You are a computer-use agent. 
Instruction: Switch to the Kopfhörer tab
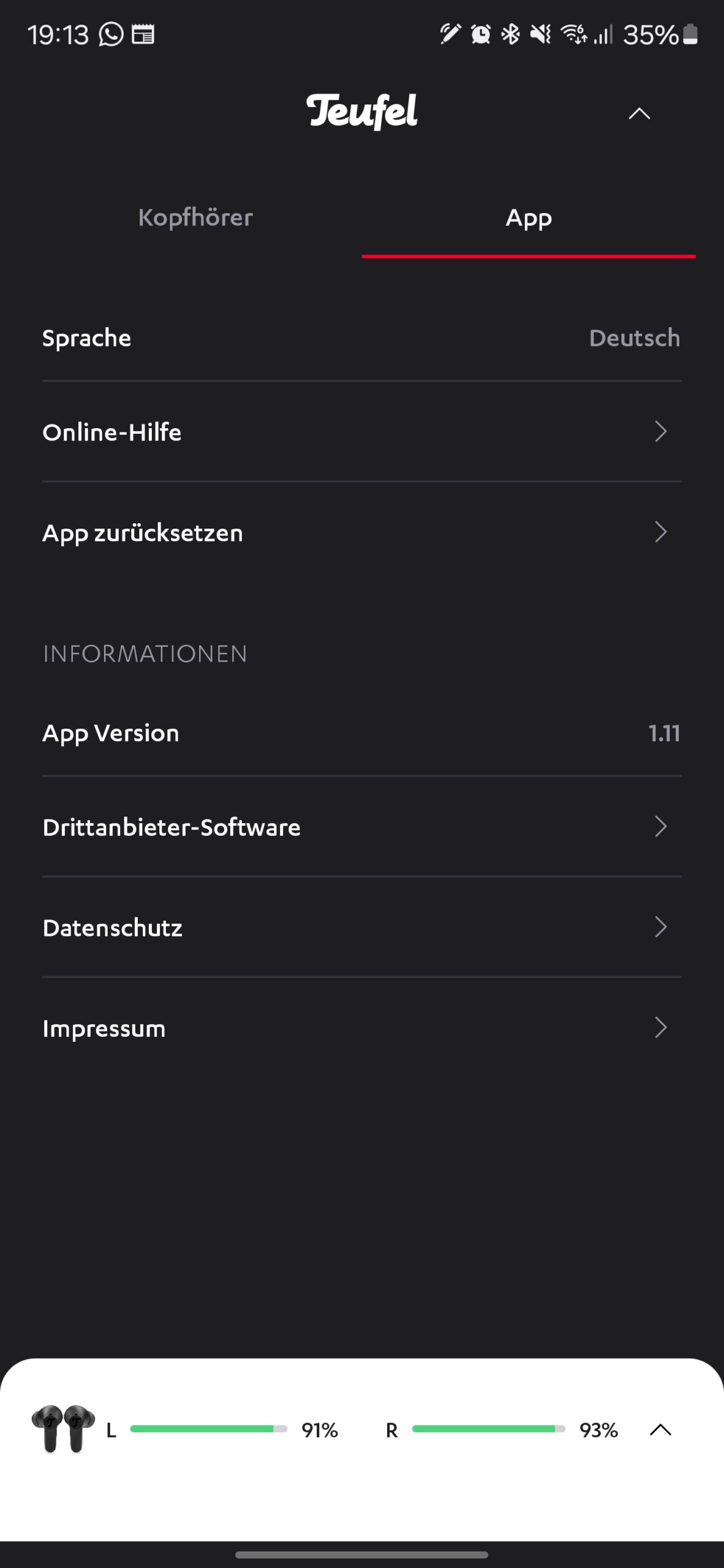[x=195, y=218]
